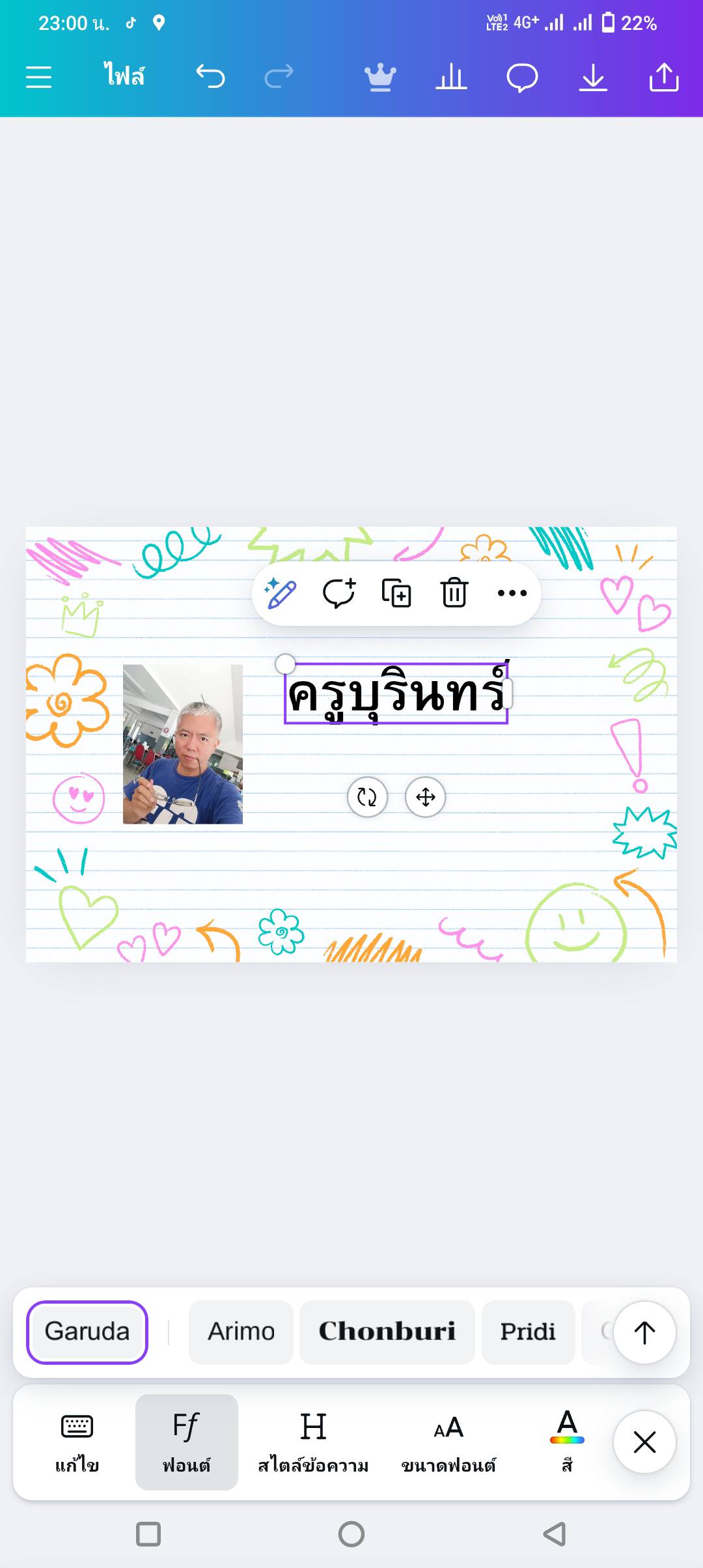Expand the font list with up arrow
The height and width of the screenshot is (1568, 703).
pos(644,1332)
